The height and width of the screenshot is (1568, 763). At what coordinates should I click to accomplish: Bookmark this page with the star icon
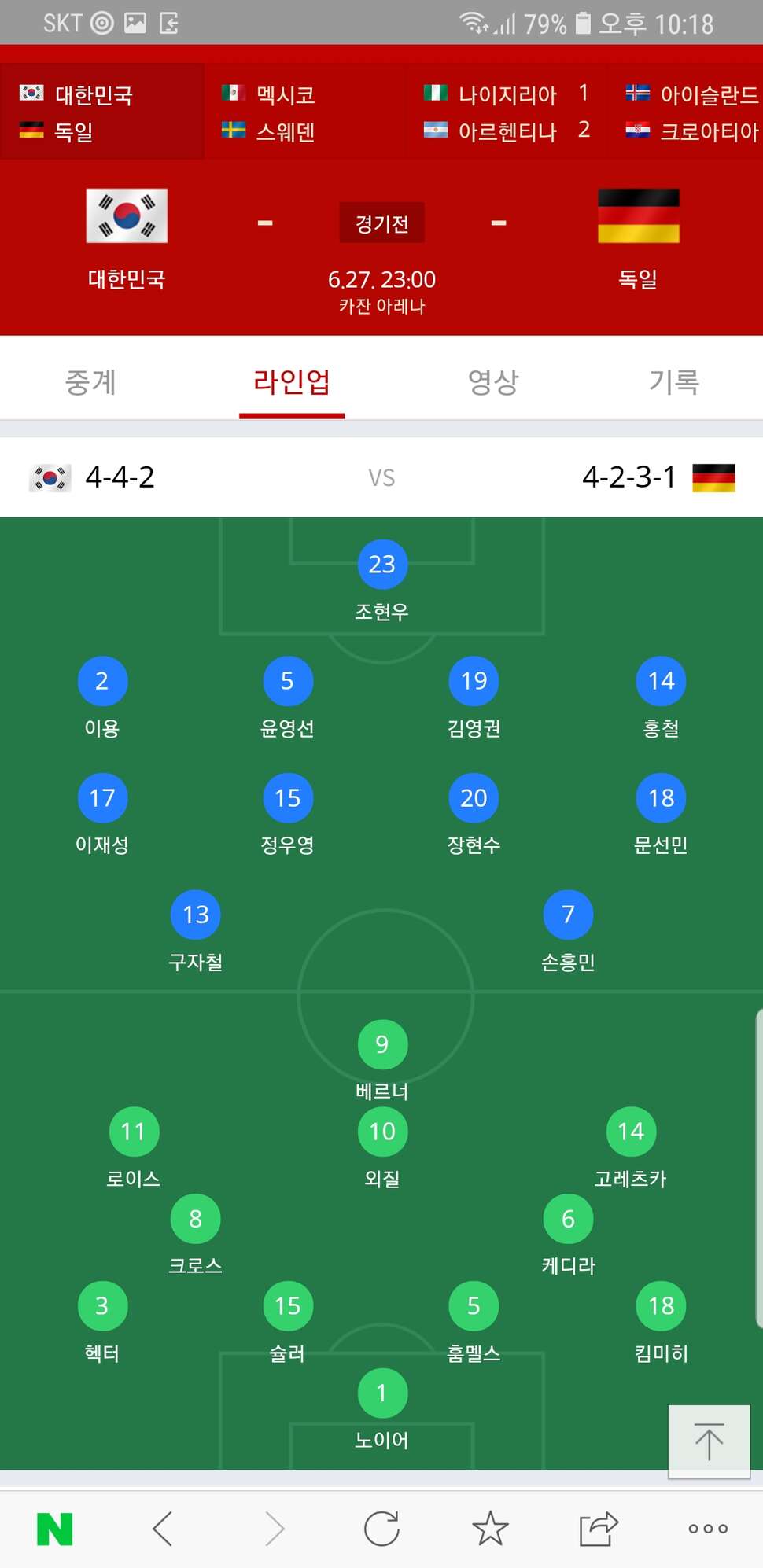[x=490, y=1529]
